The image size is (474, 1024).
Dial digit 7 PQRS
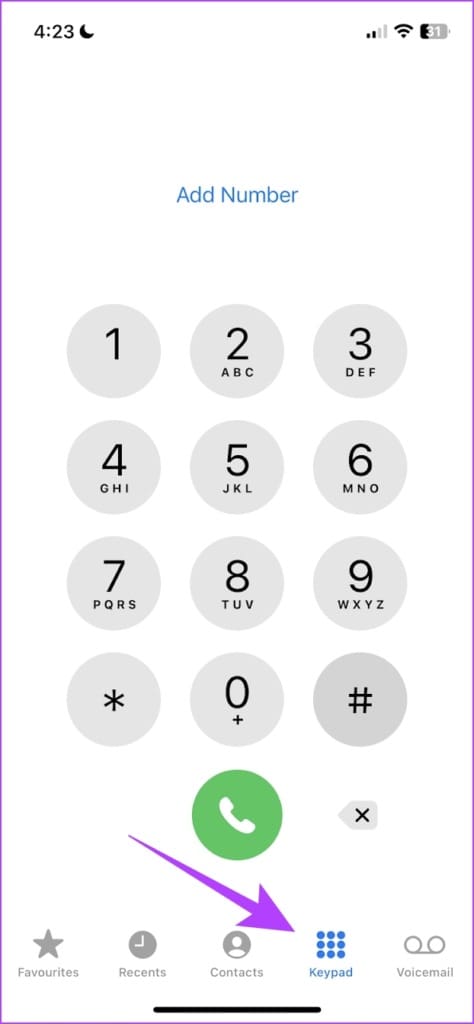tap(114, 583)
